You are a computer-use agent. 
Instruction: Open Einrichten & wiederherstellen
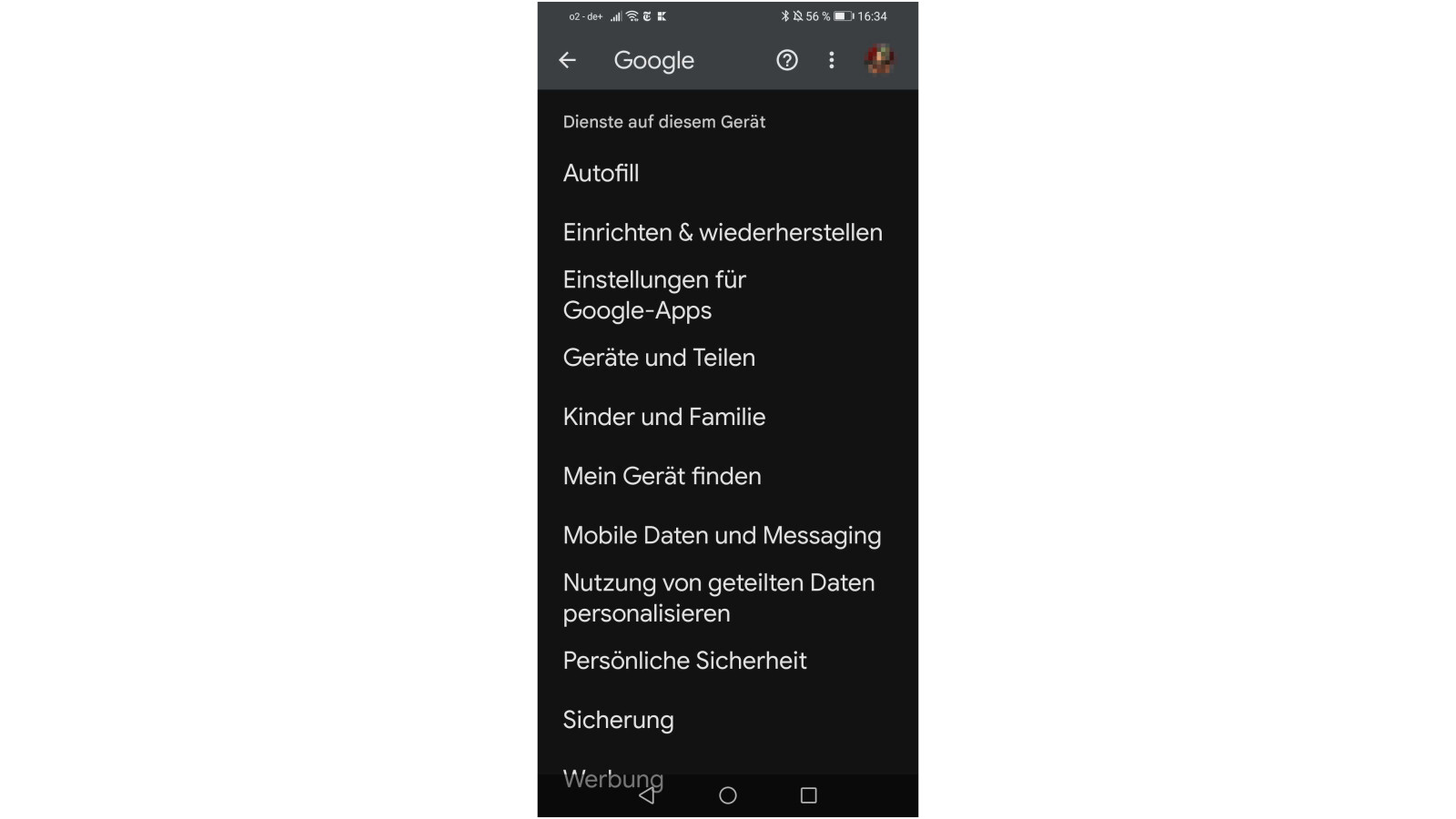(x=723, y=232)
